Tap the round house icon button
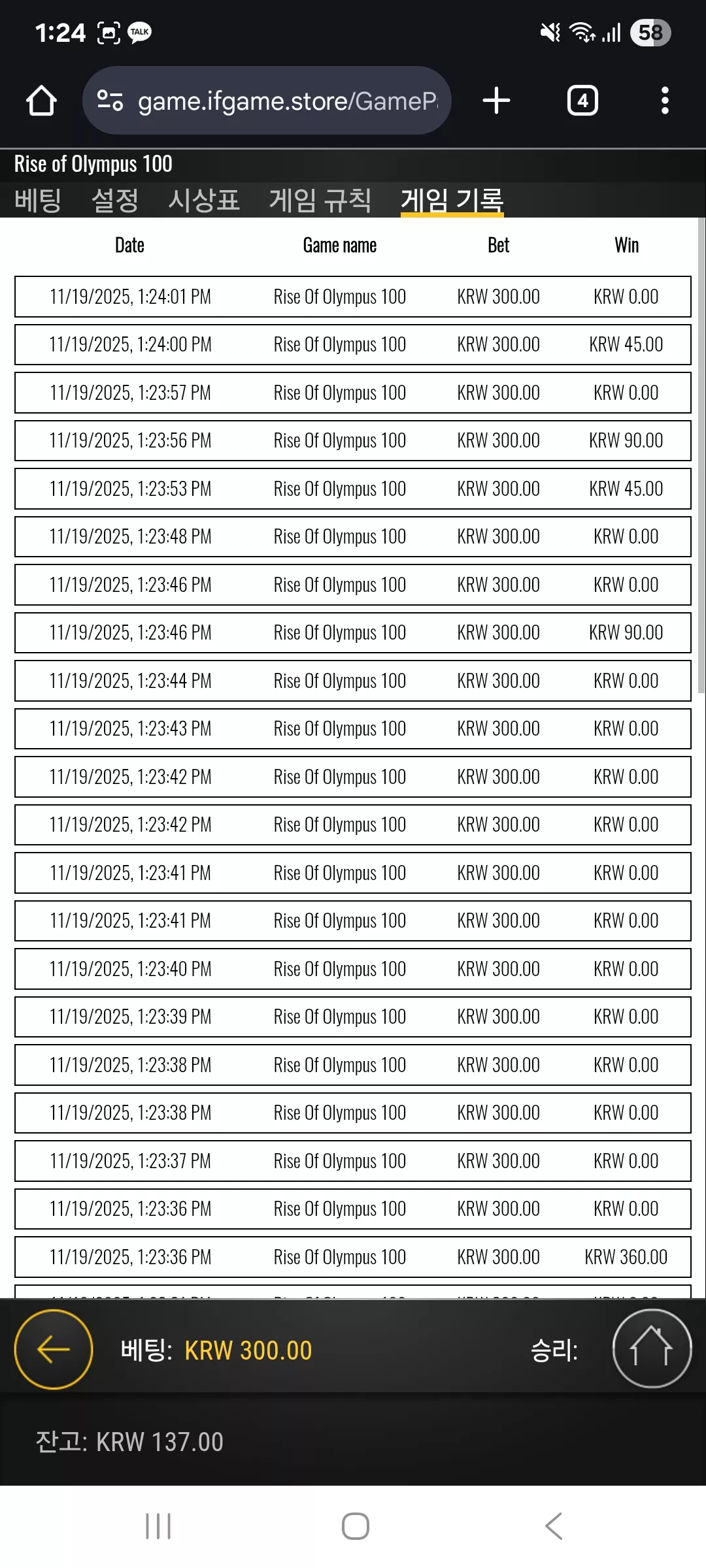 652,1348
